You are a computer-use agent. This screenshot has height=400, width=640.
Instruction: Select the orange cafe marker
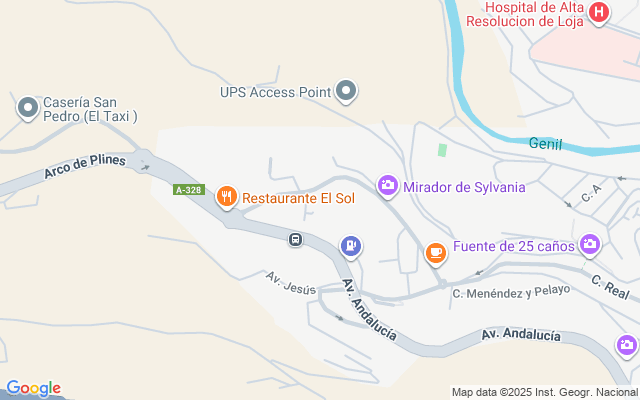[435, 253]
